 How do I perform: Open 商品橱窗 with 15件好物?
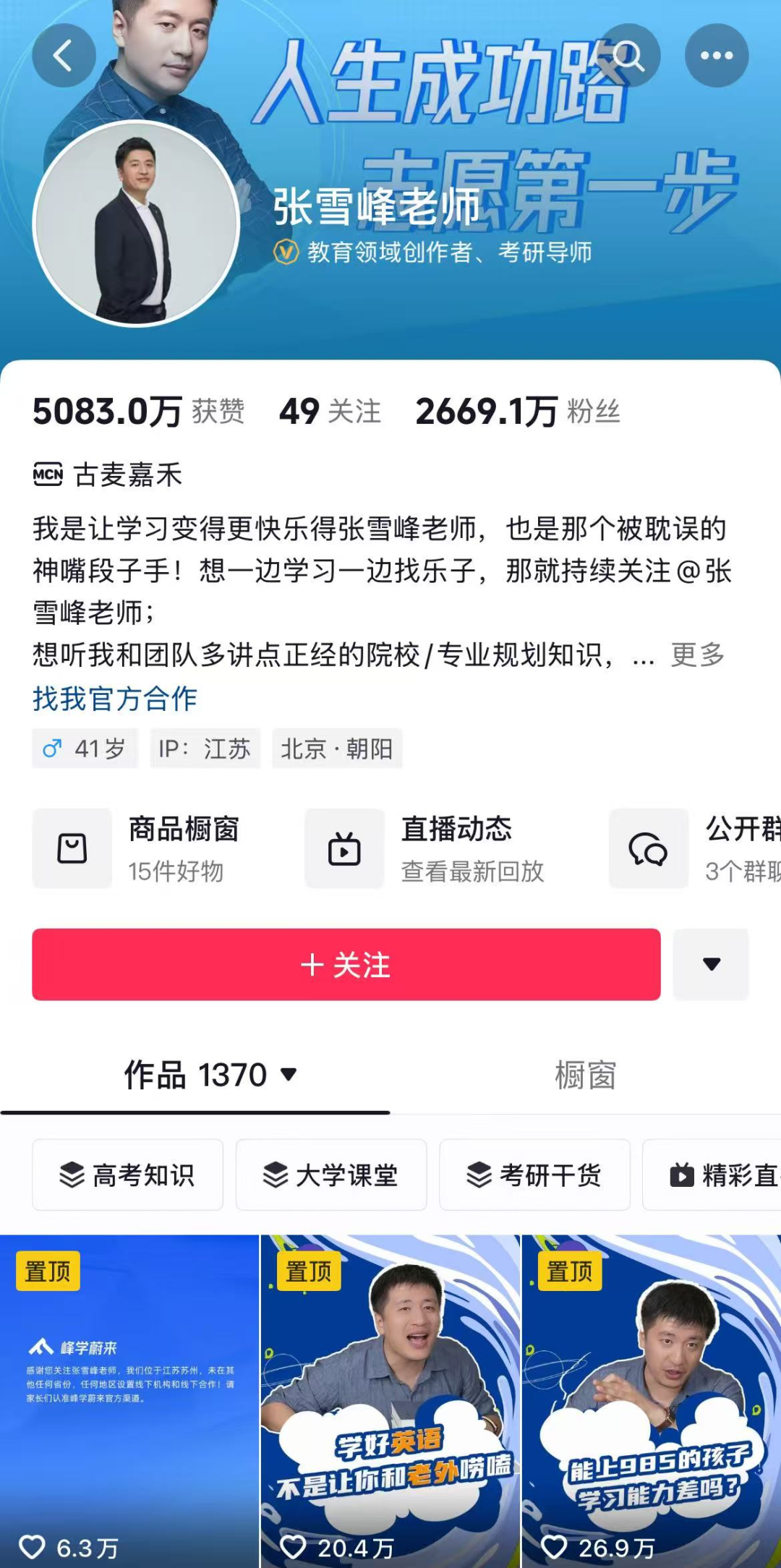click(x=145, y=848)
